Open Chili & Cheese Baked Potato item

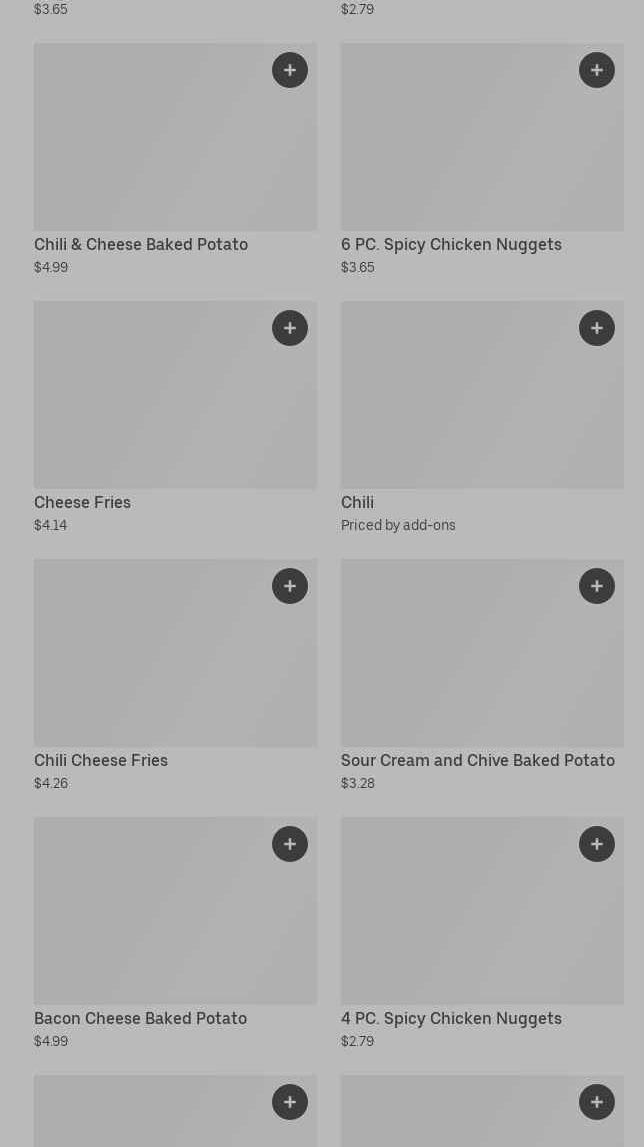tap(150, 150)
